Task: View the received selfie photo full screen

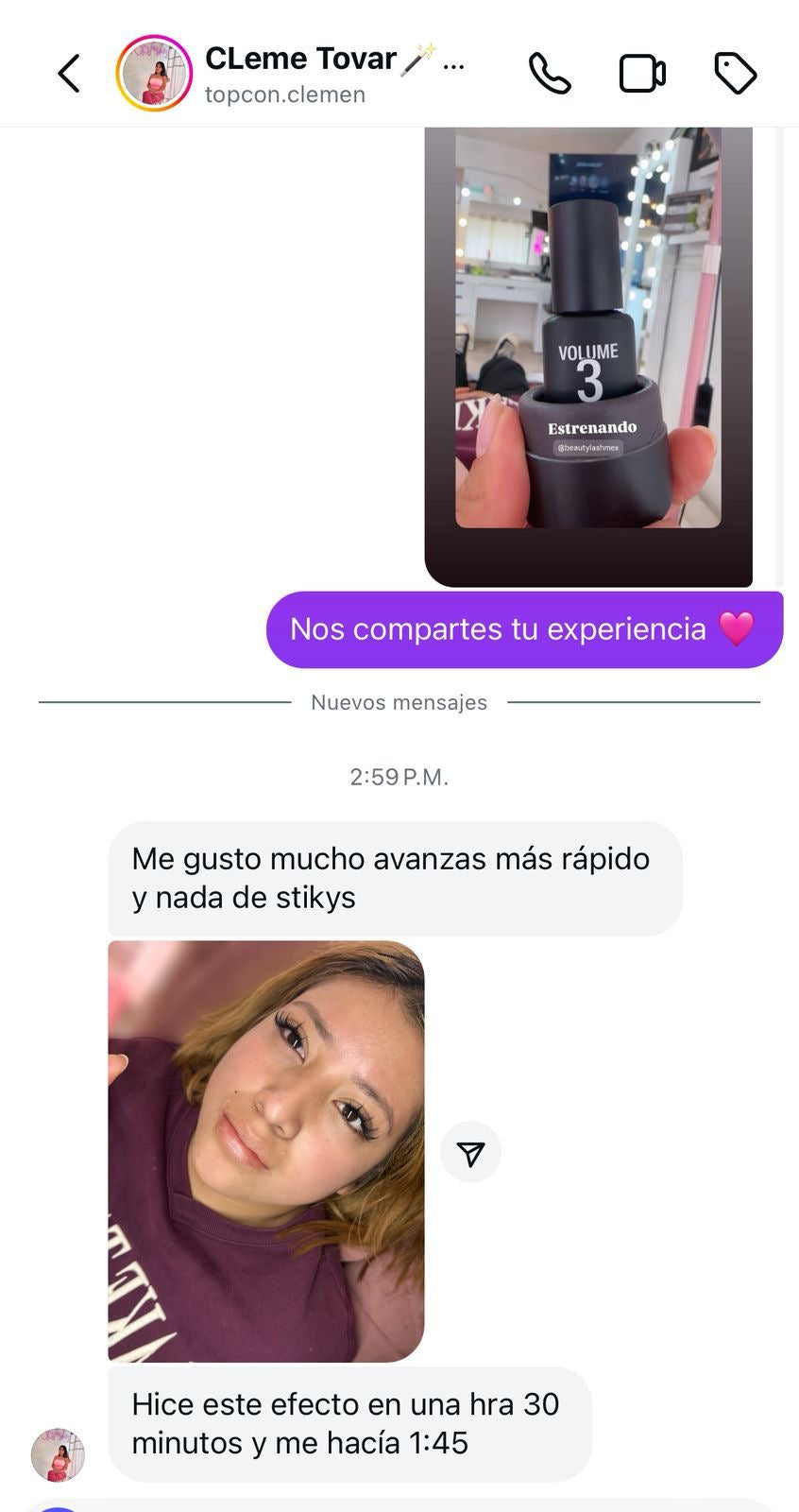Action: [x=265, y=1150]
